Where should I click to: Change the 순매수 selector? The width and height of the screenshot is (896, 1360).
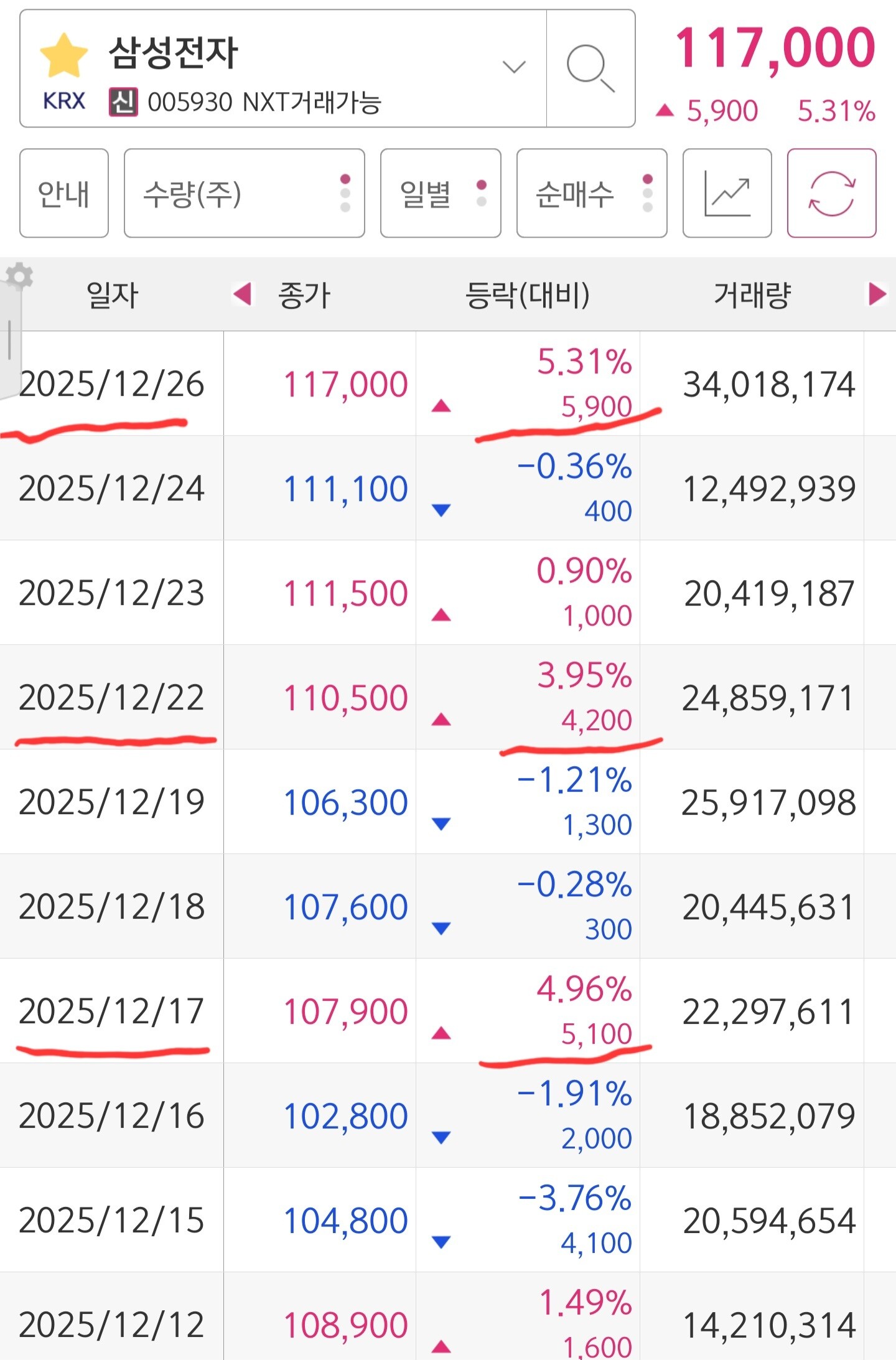[592, 193]
